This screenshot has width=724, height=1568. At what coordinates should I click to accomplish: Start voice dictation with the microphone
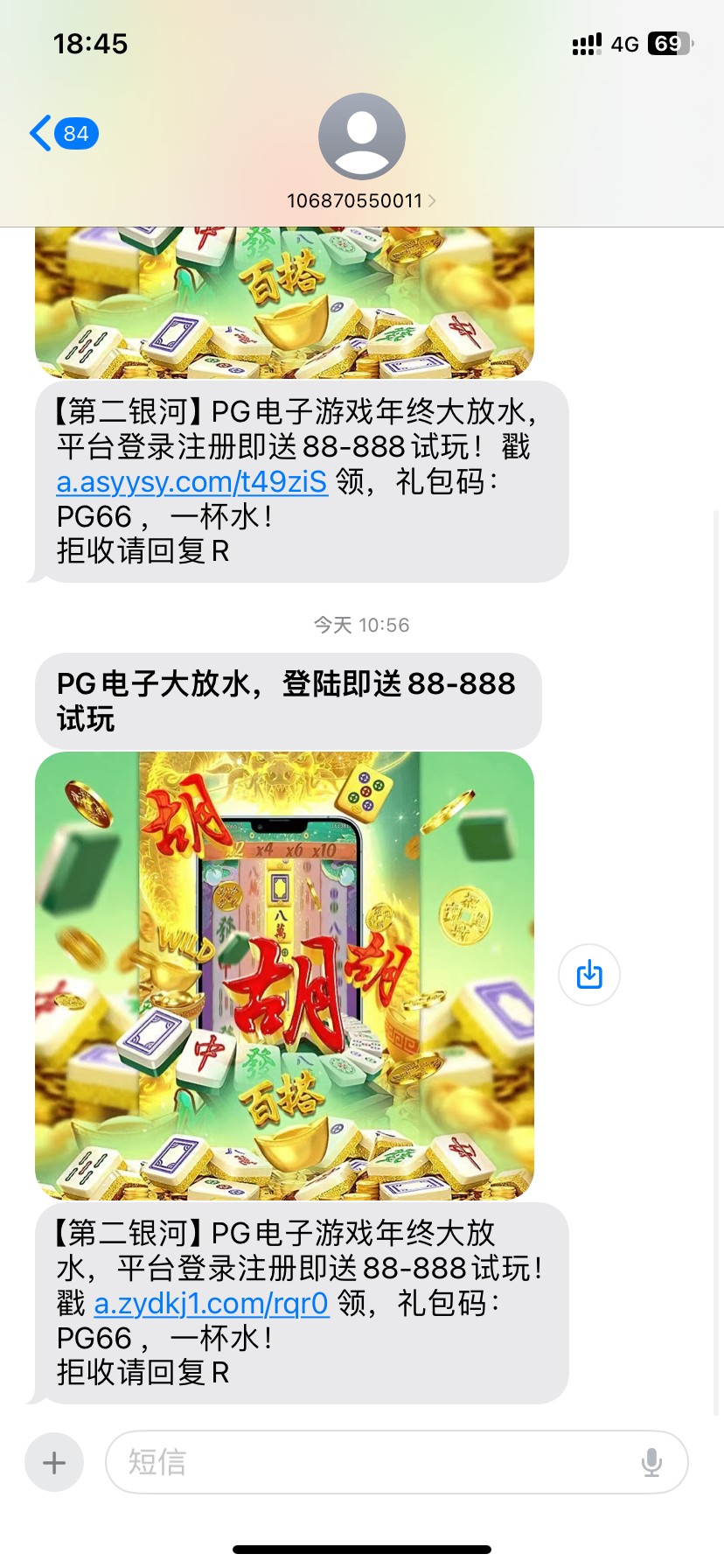click(x=651, y=1462)
